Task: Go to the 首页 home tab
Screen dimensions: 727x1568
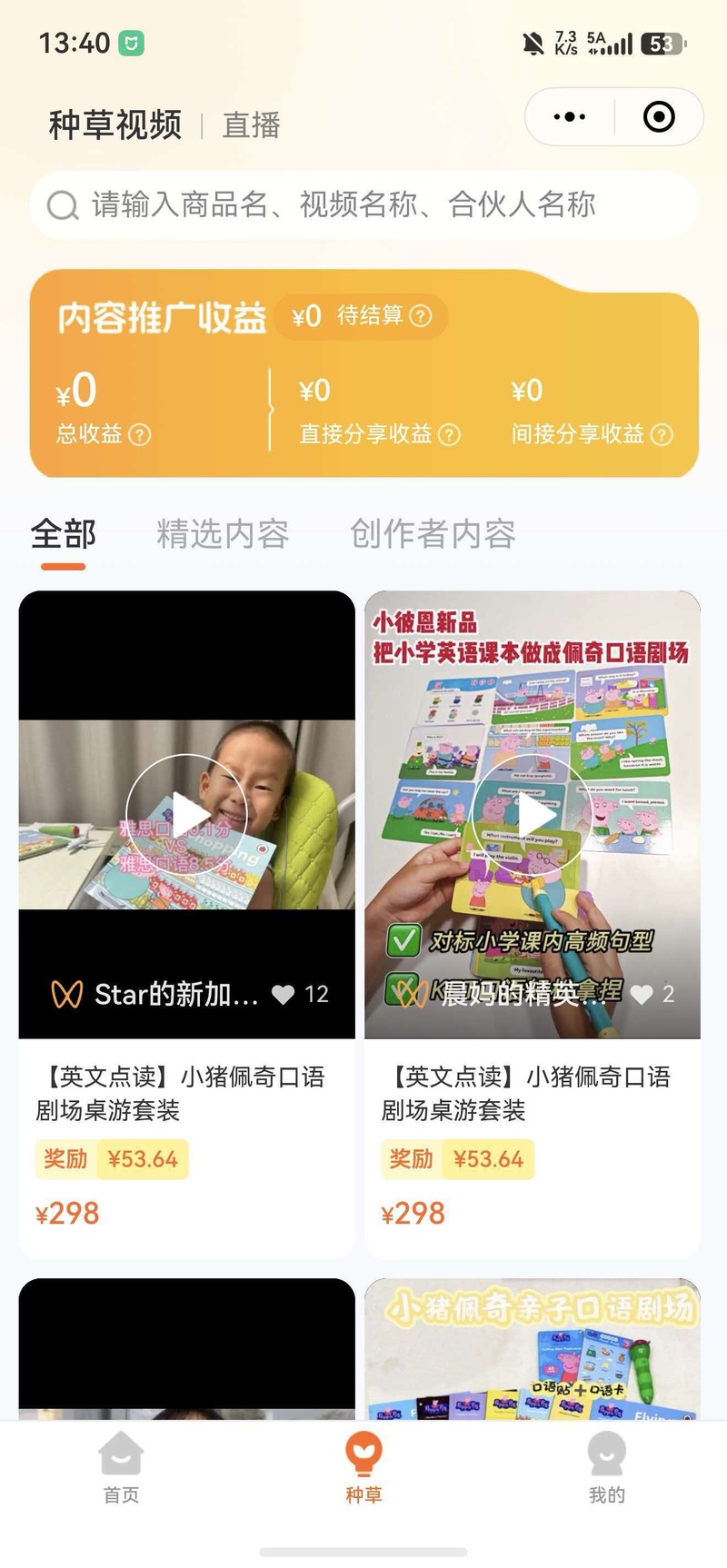Action: click(x=121, y=1466)
